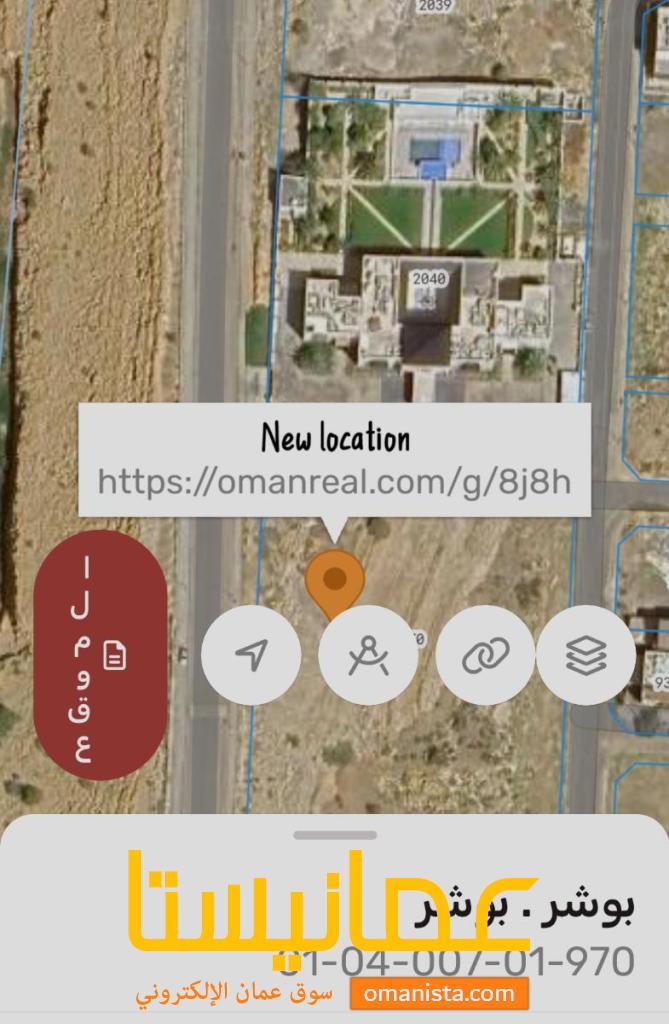Select the orange location pin
Viewport: 669px width, 1024px height.
point(334,580)
